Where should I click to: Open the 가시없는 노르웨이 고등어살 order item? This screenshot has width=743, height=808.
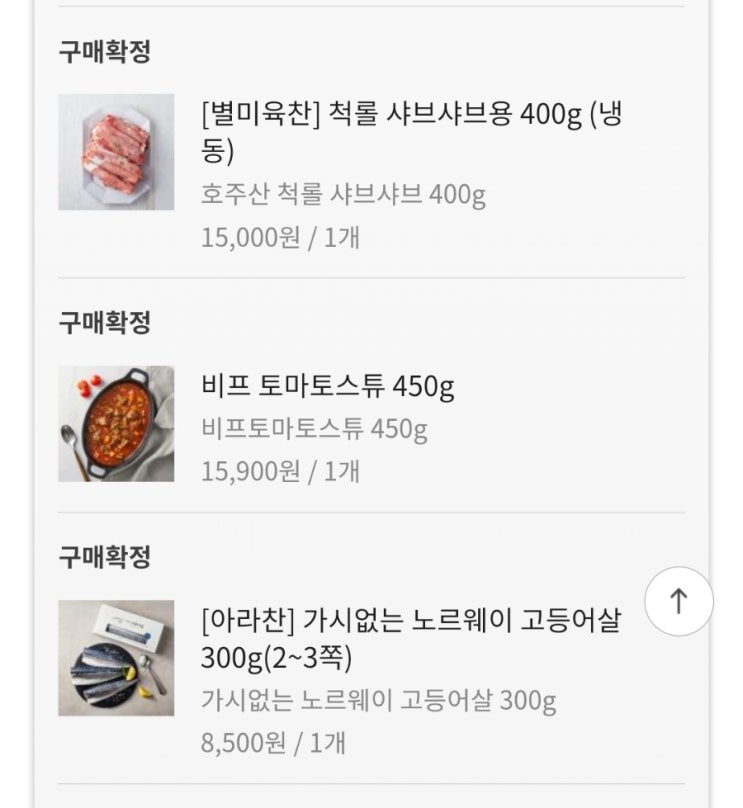[410, 638]
